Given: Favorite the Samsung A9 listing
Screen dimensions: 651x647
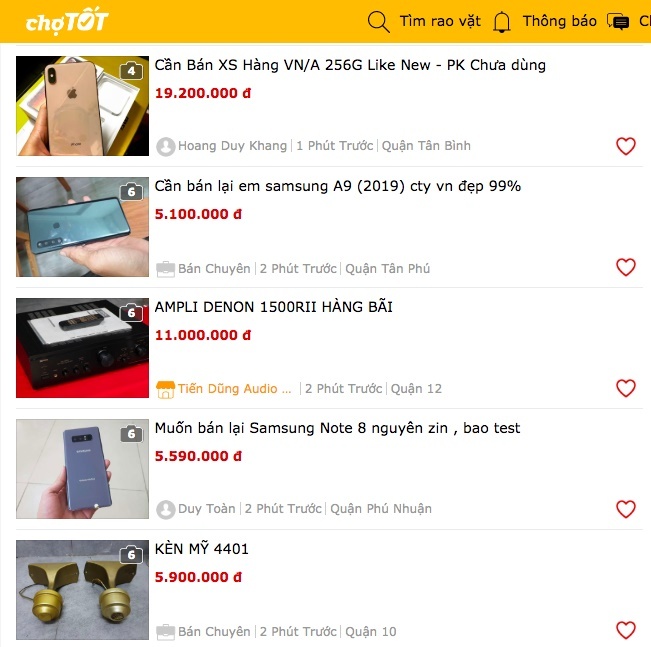Looking at the screenshot, I should (x=625, y=267).
